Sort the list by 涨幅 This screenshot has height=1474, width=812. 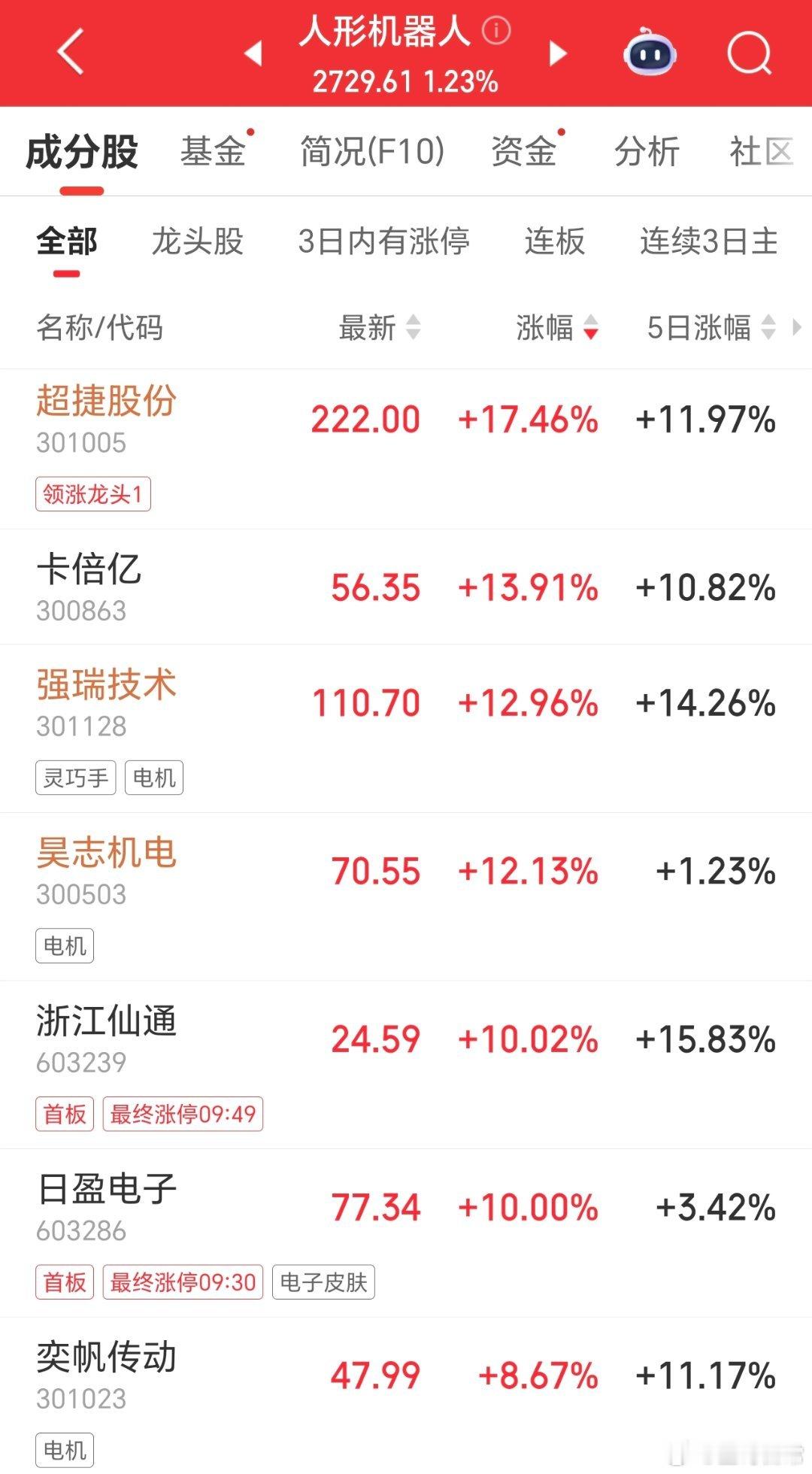557,328
